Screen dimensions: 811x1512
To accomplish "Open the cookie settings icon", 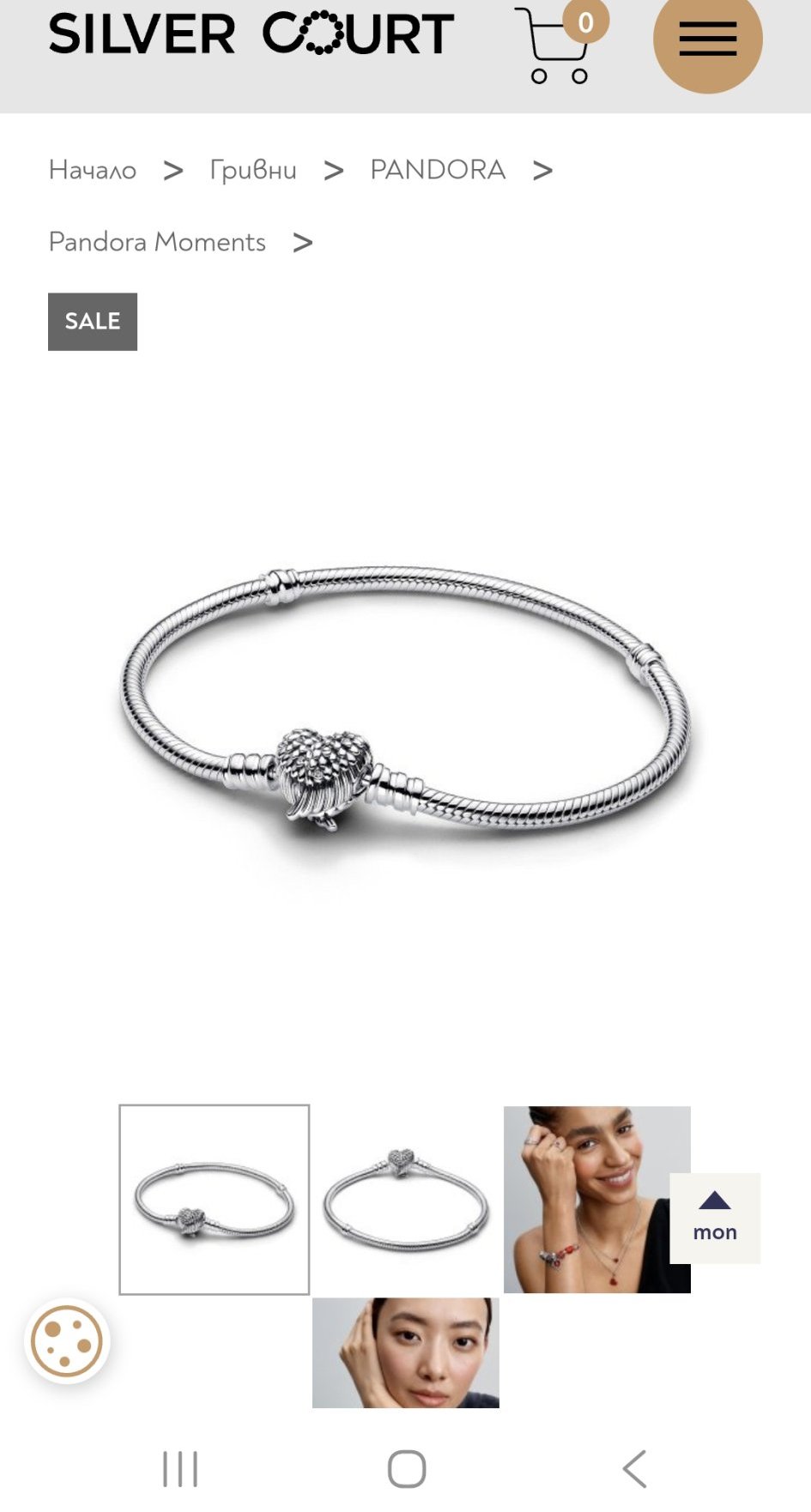I will pyautogui.click(x=67, y=1341).
